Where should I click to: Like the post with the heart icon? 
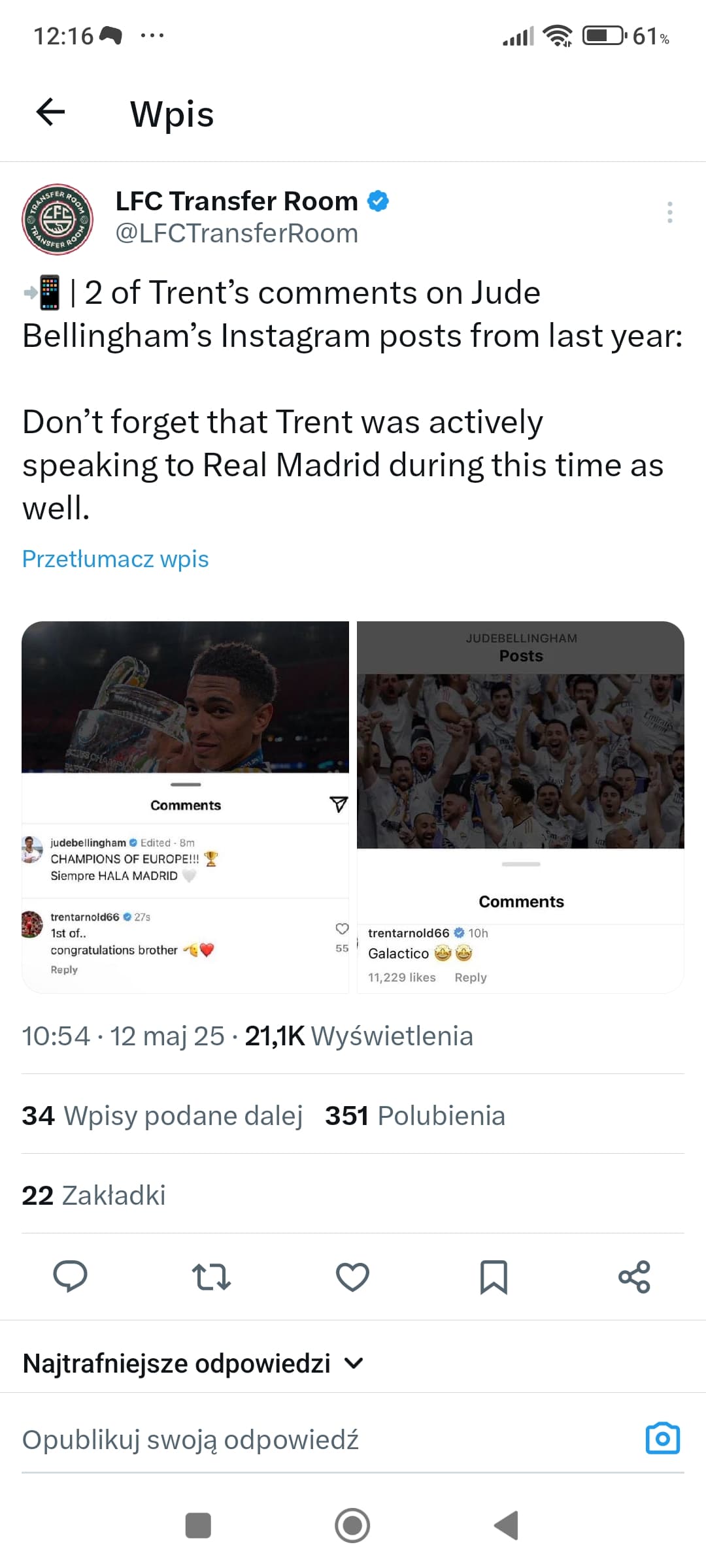click(x=352, y=1277)
